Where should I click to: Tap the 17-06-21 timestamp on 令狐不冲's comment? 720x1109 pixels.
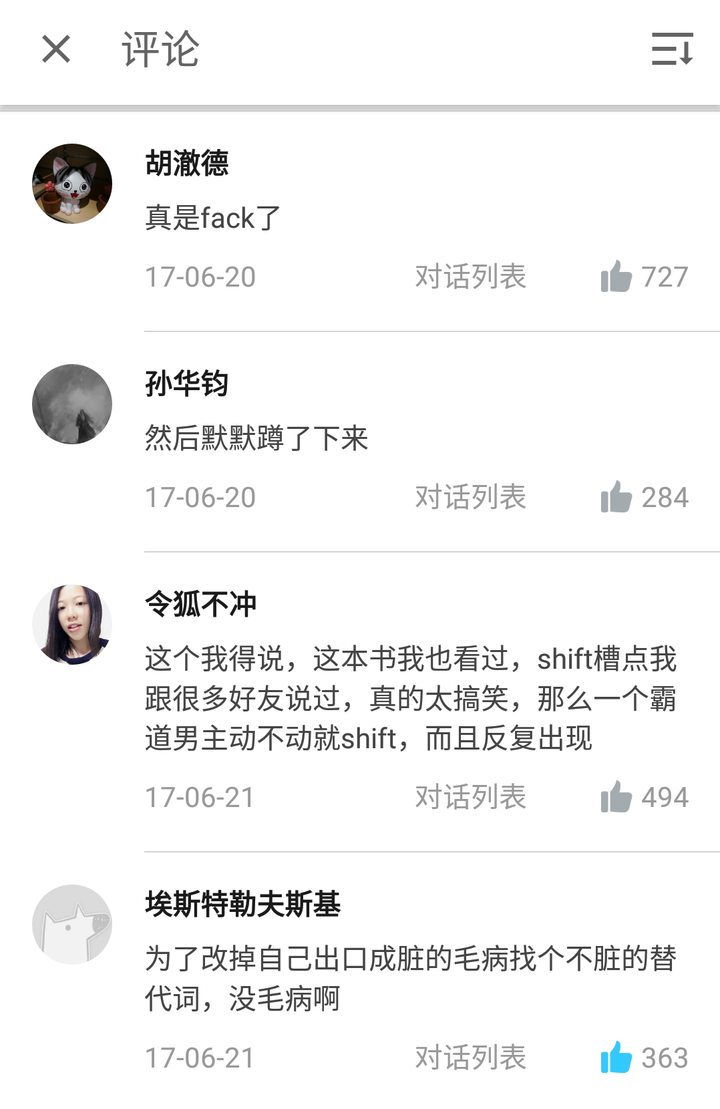tap(199, 797)
